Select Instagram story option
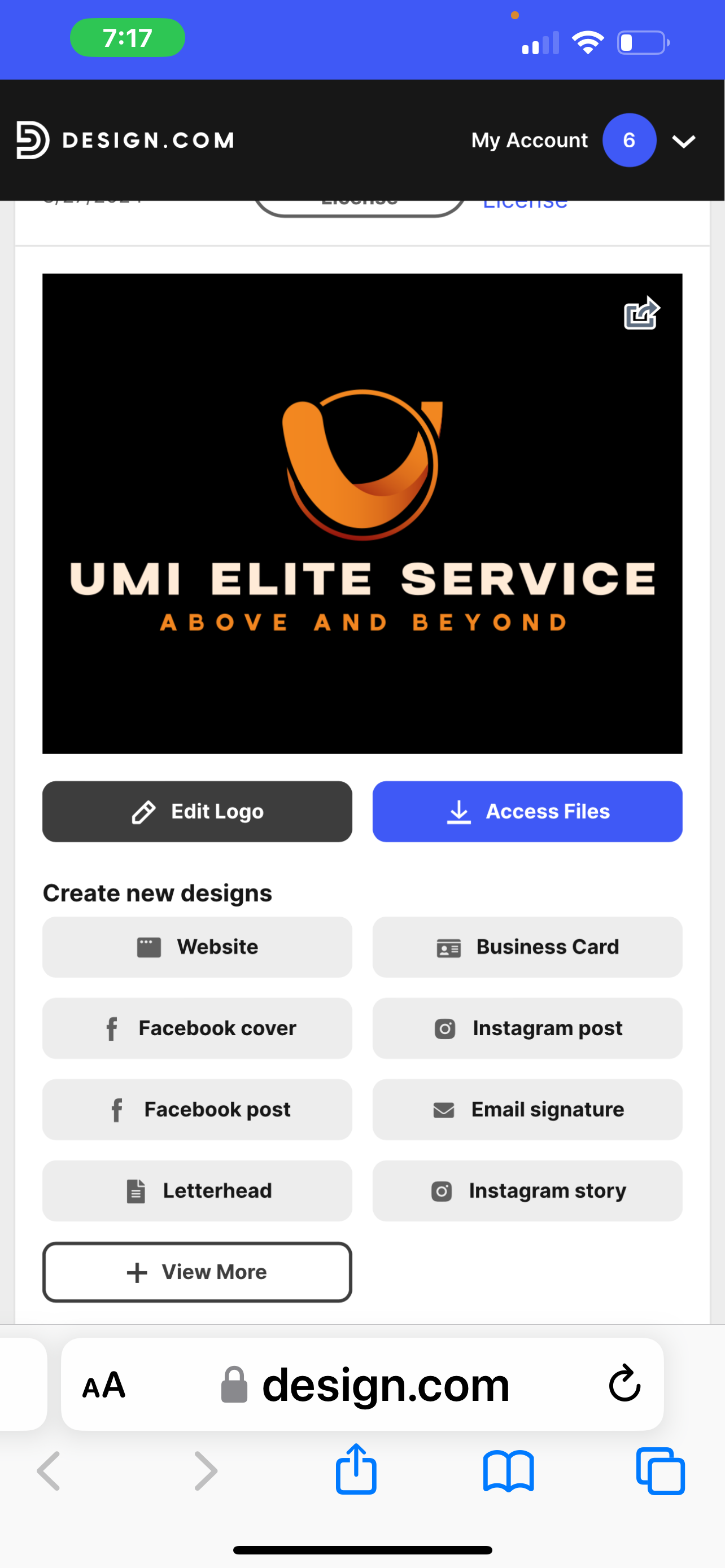Screen dimensions: 725x1568 527,1190
